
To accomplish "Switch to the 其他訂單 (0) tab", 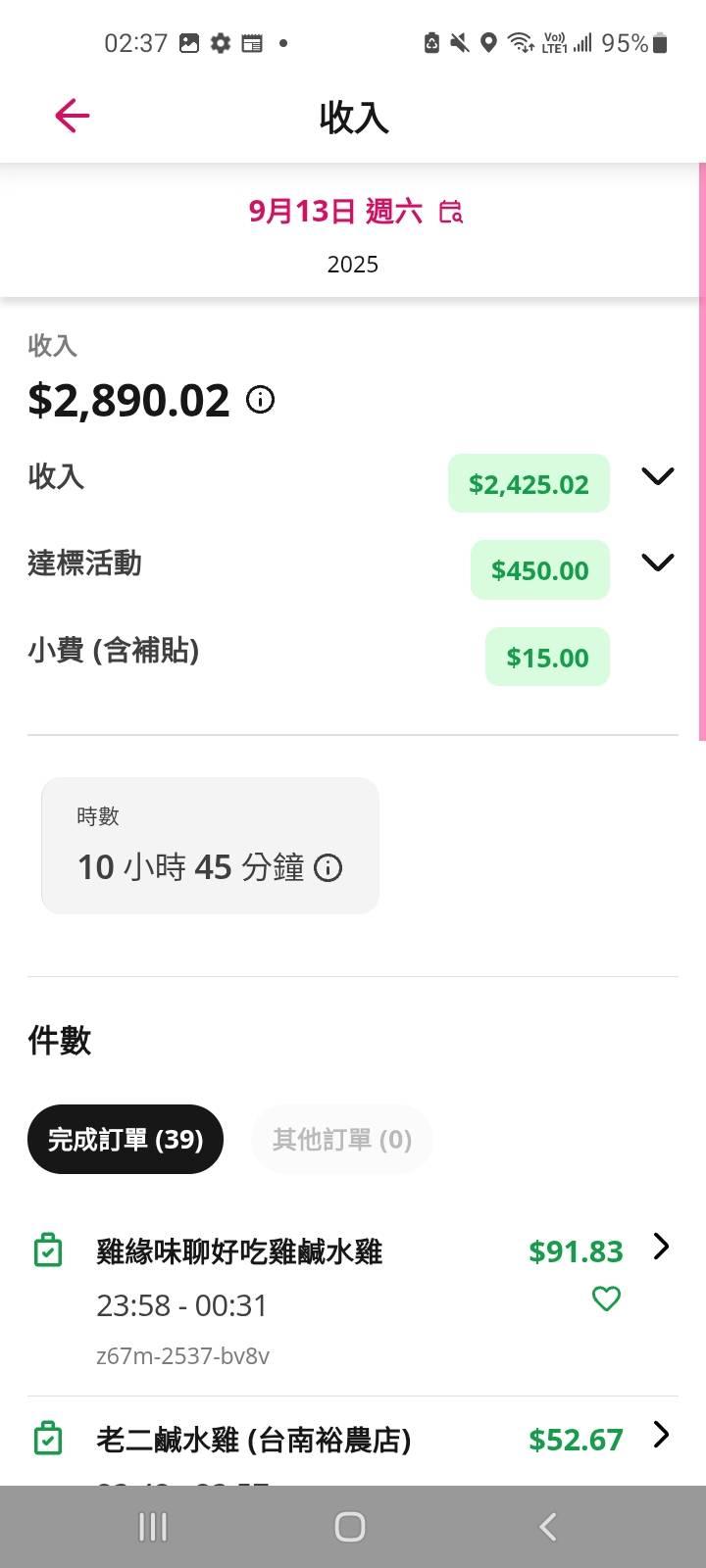I will click(x=341, y=1139).
